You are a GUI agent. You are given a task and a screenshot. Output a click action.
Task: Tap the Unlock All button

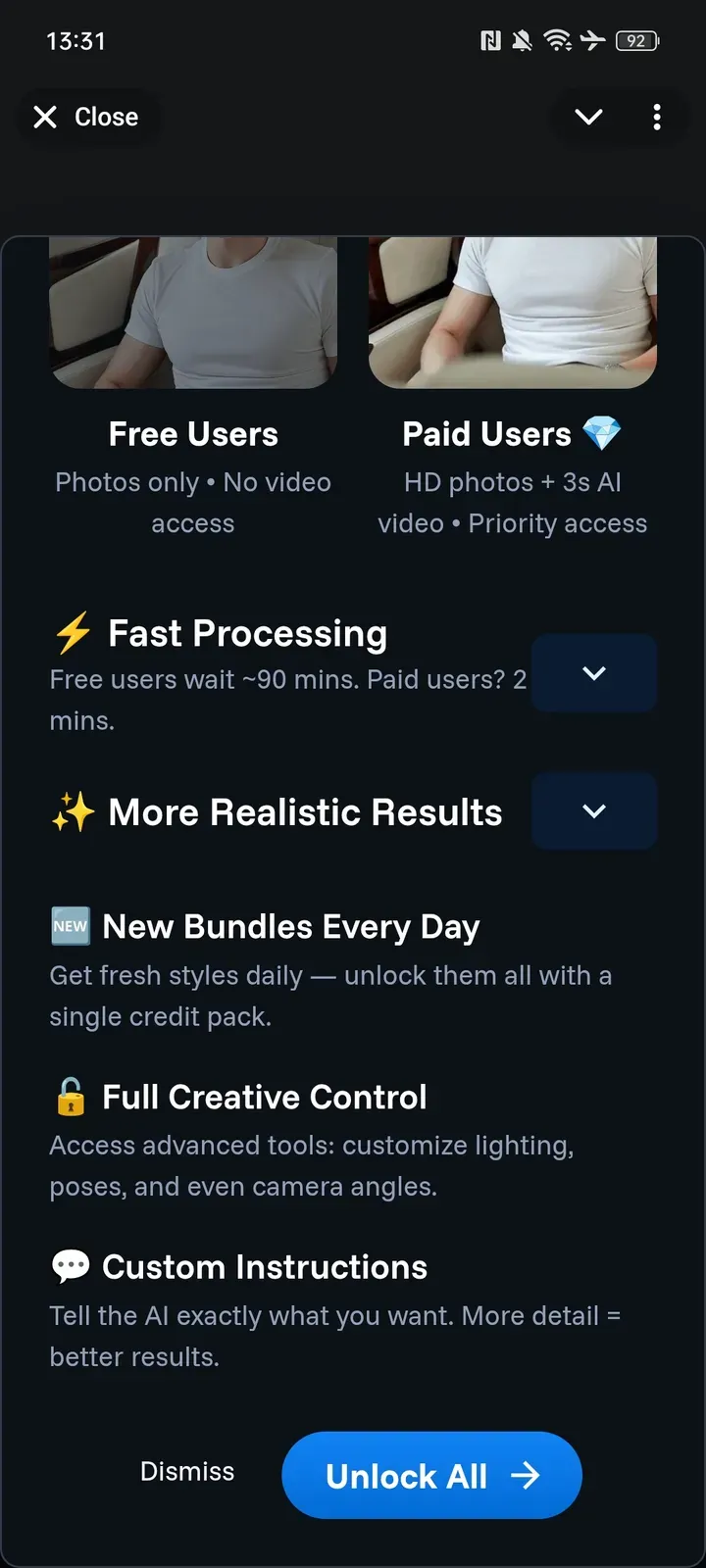pyautogui.click(x=431, y=1476)
